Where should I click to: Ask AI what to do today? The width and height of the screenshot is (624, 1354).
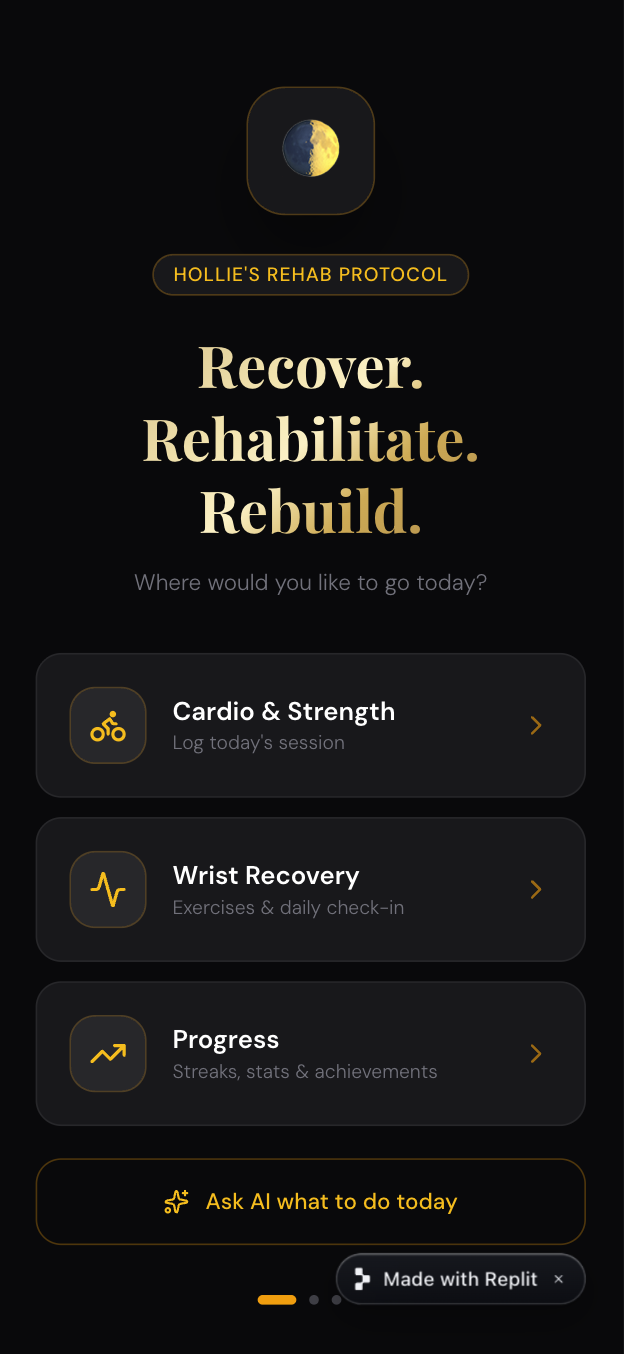pyautogui.click(x=311, y=1201)
